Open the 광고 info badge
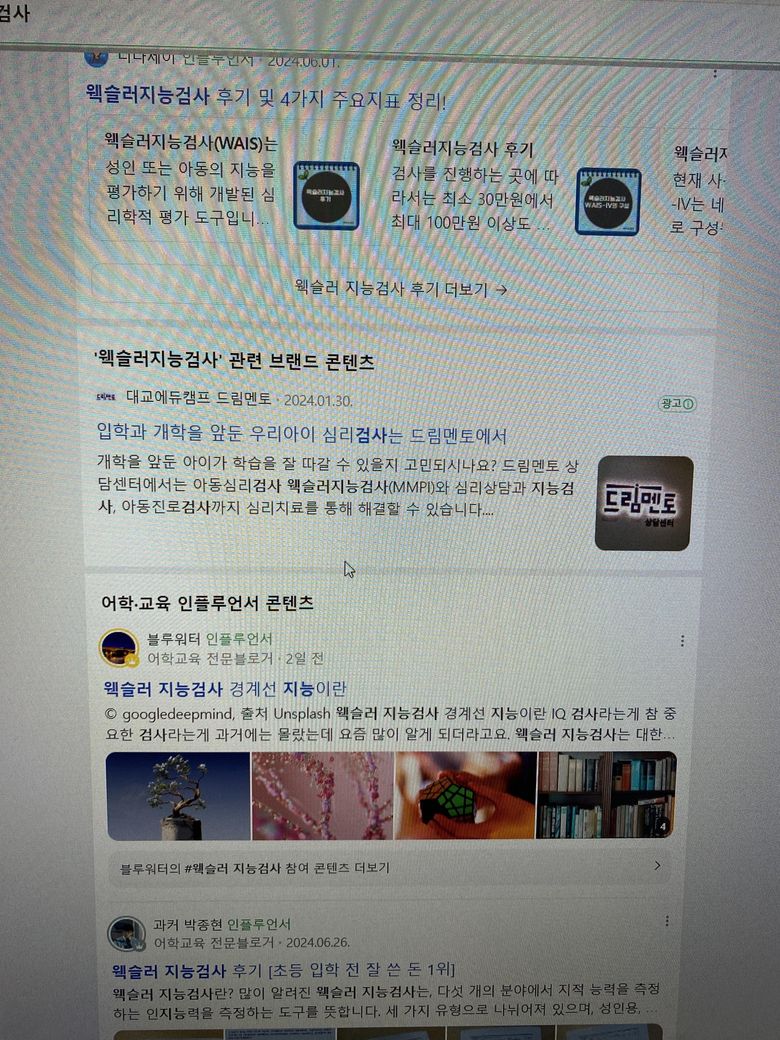Image resolution: width=780 pixels, height=1040 pixels. (x=677, y=403)
